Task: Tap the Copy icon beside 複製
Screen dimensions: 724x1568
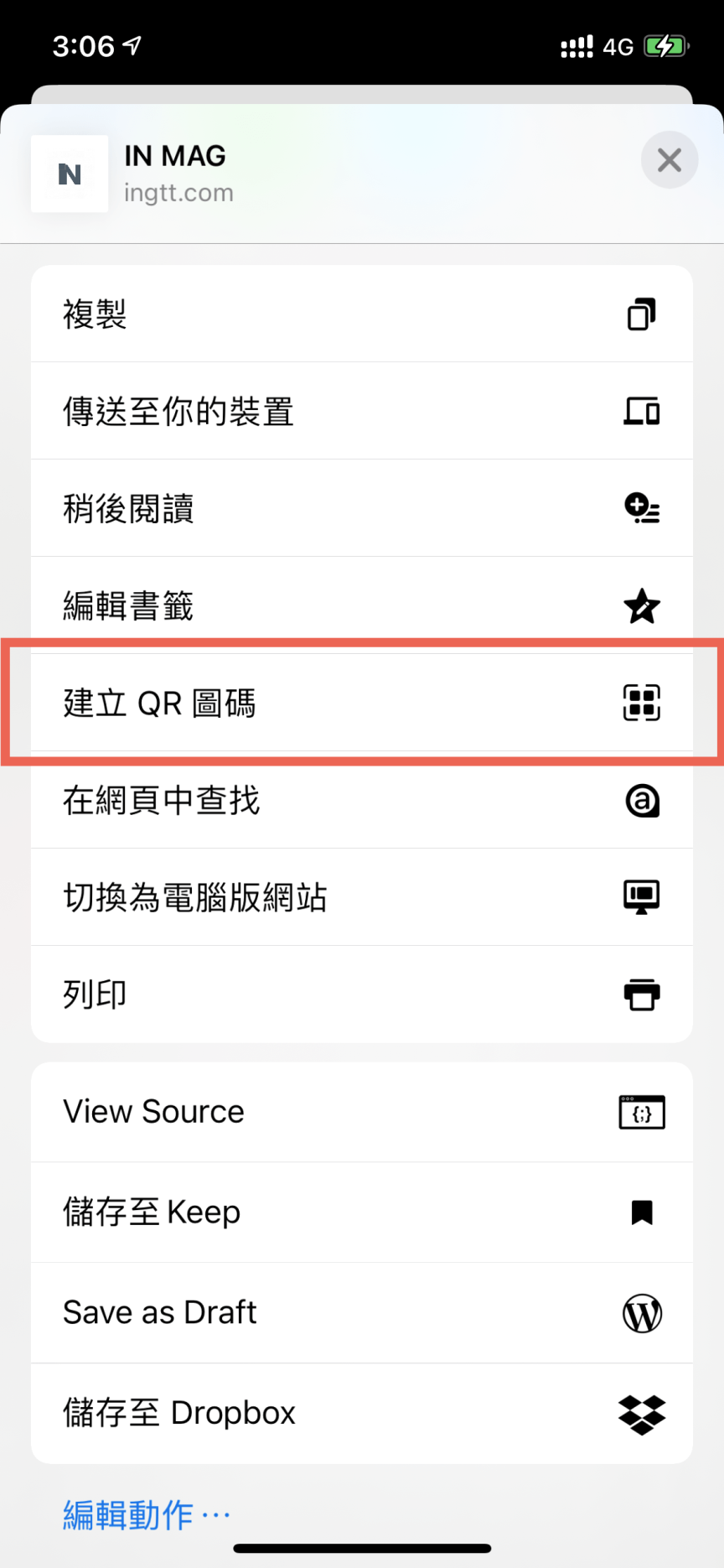Action: pyautogui.click(x=642, y=314)
